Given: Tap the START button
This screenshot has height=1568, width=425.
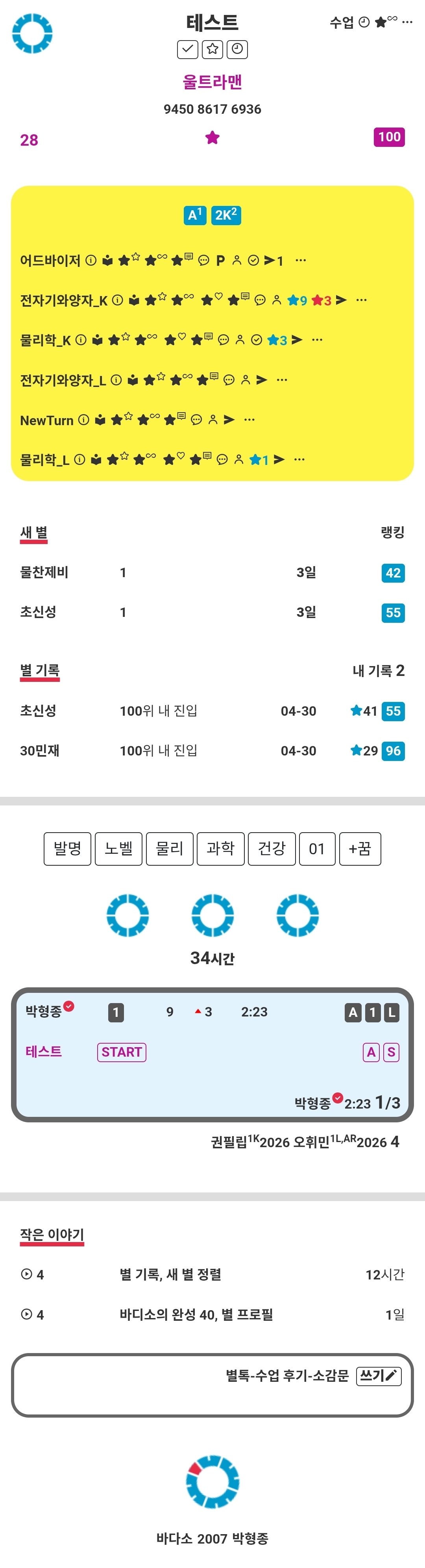Looking at the screenshot, I should point(122,1052).
